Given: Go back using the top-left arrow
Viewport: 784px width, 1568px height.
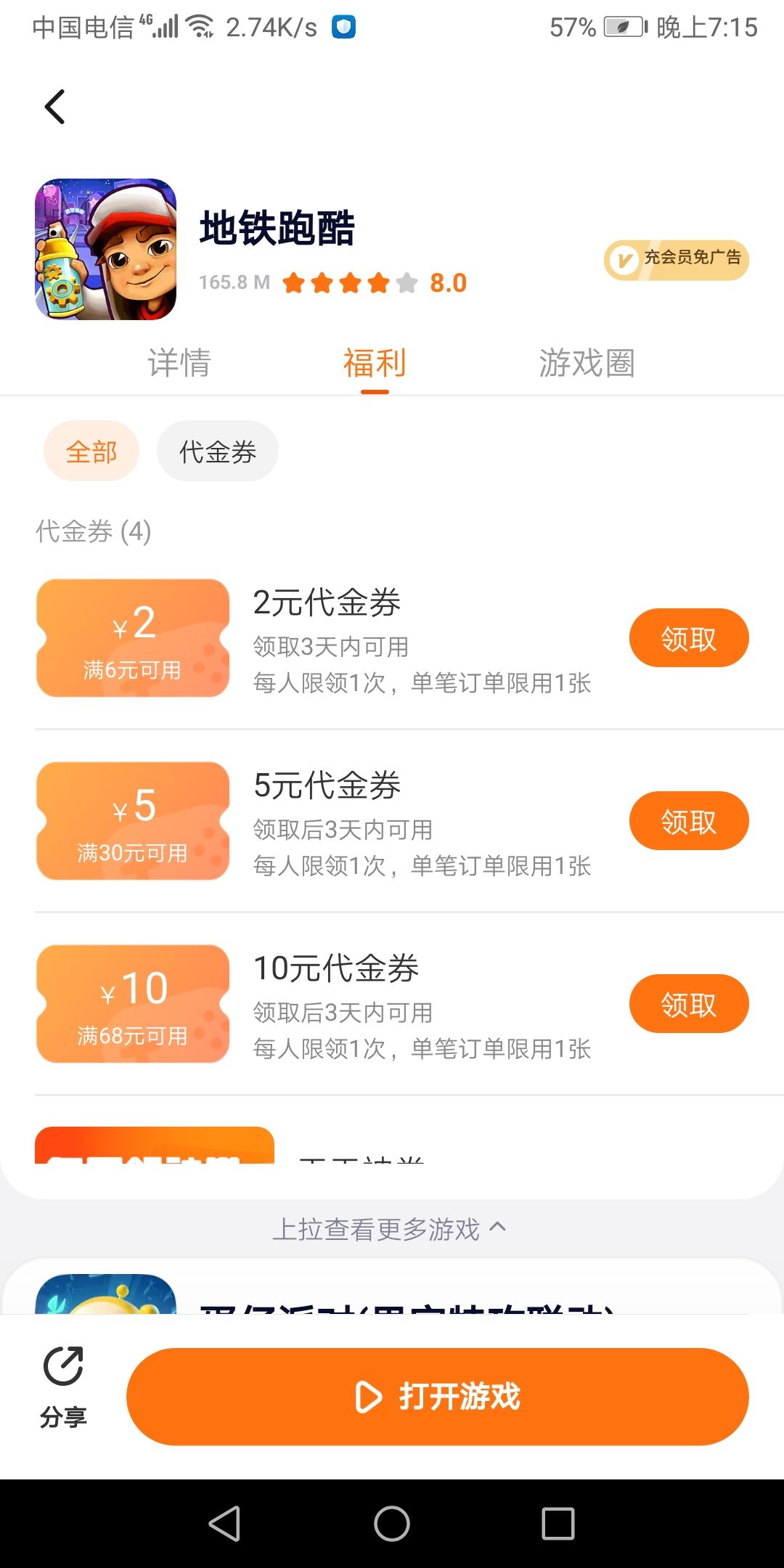Looking at the screenshot, I should 55,107.
